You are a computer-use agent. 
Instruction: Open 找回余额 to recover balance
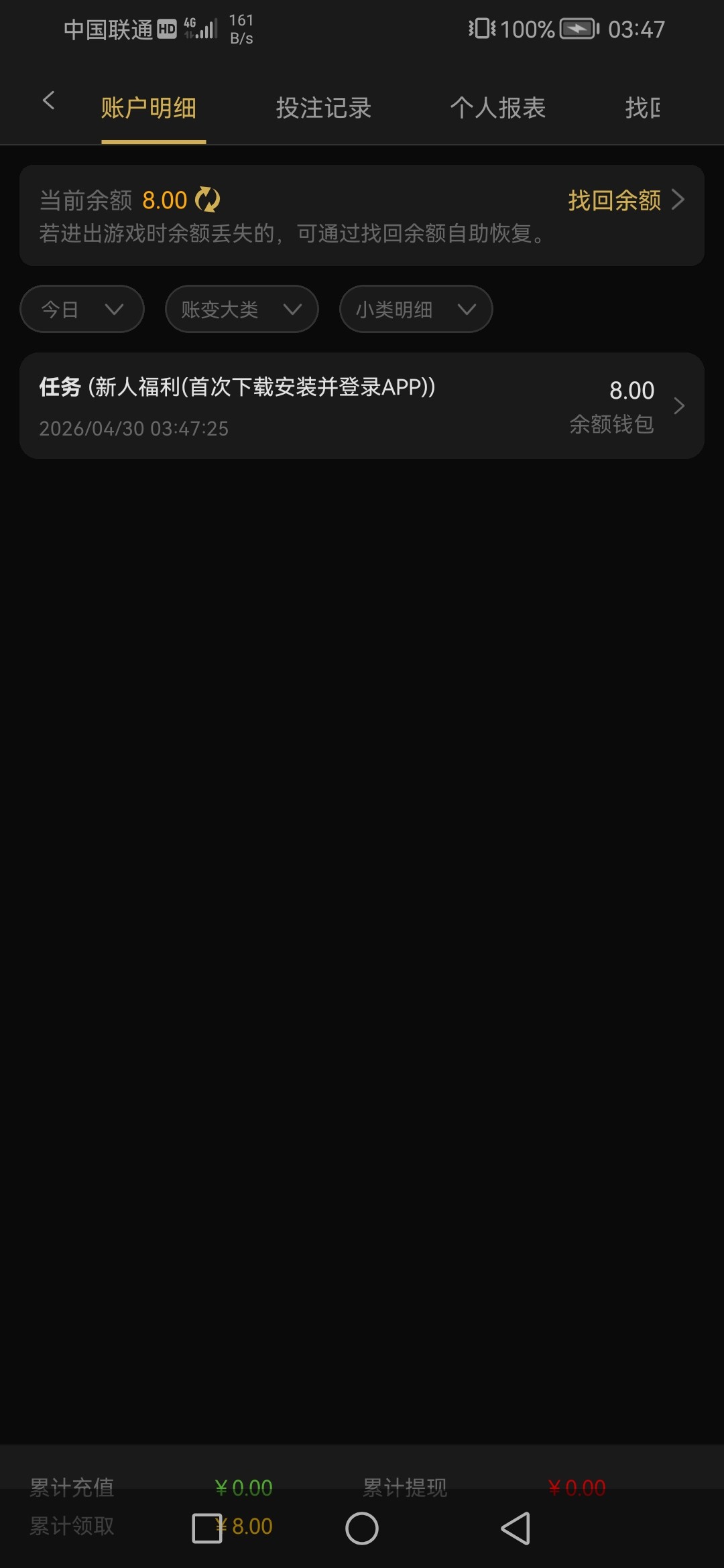click(x=625, y=200)
